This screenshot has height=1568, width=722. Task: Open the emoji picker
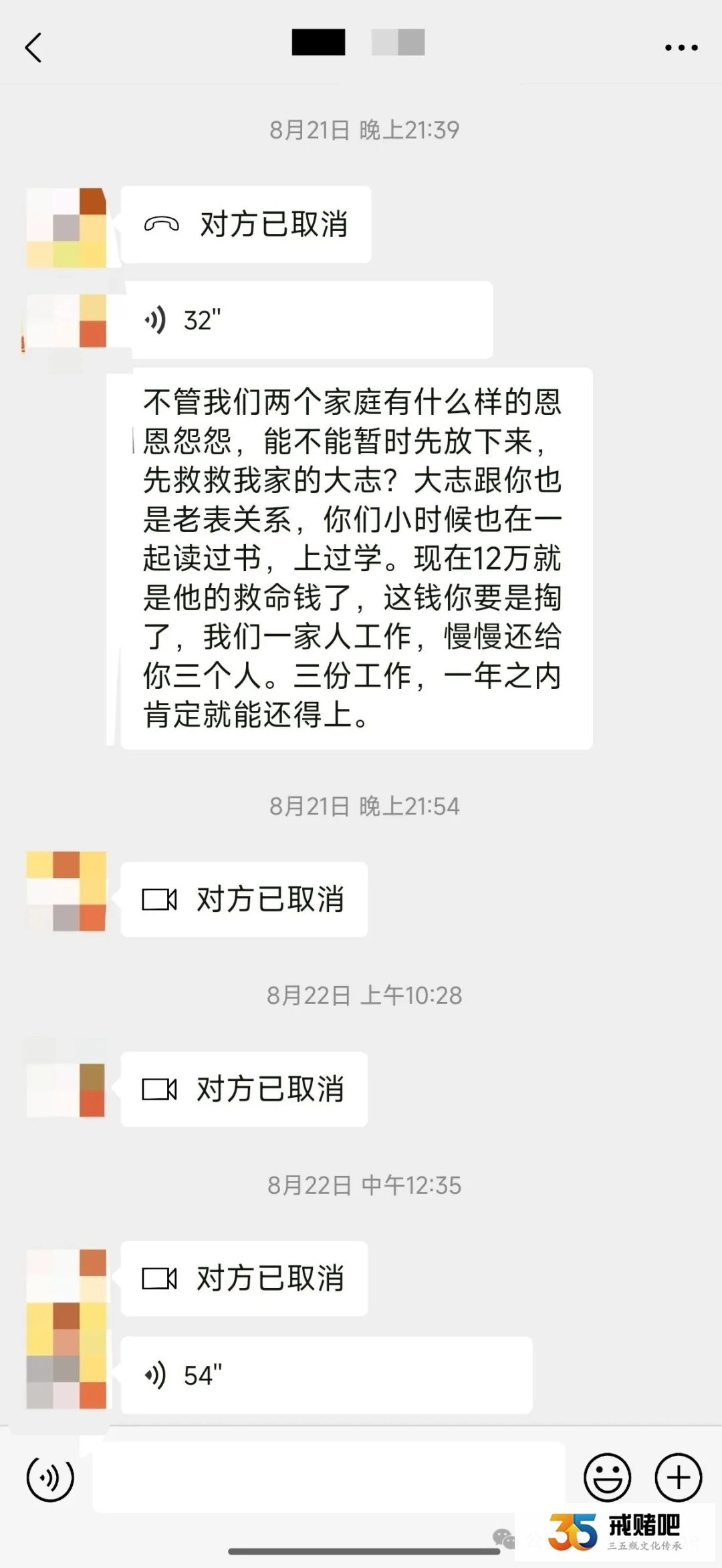coord(607,1478)
